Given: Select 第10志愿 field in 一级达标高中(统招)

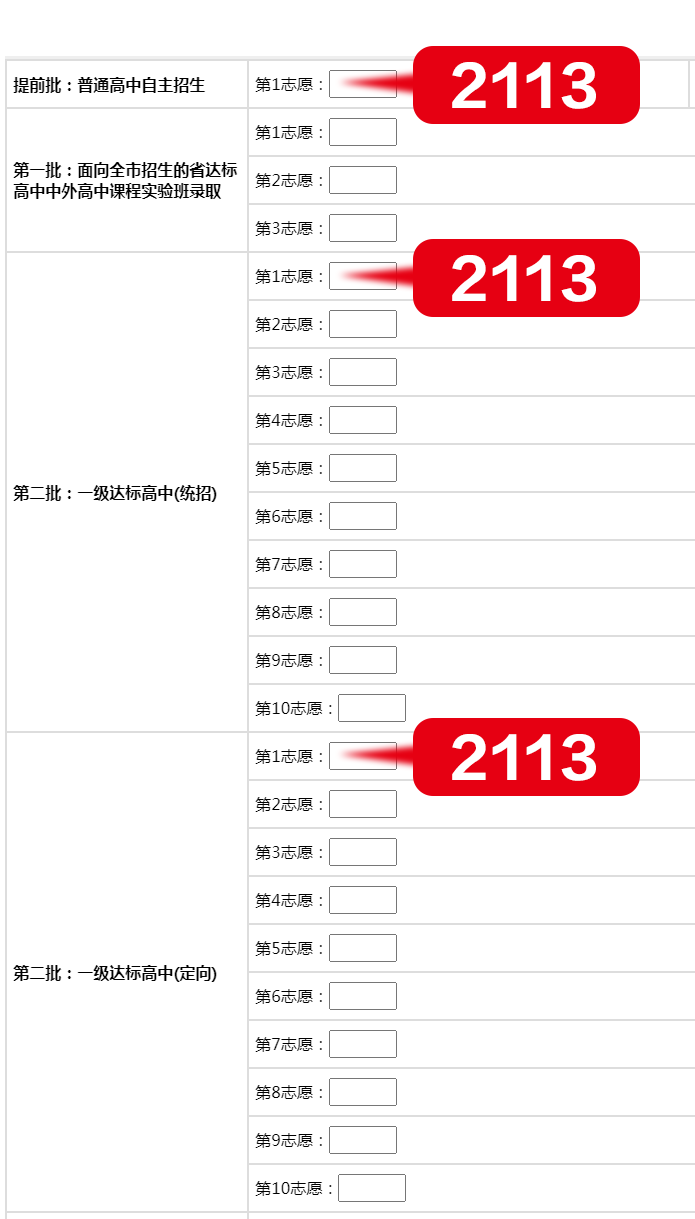Looking at the screenshot, I should pyautogui.click(x=372, y=708).
